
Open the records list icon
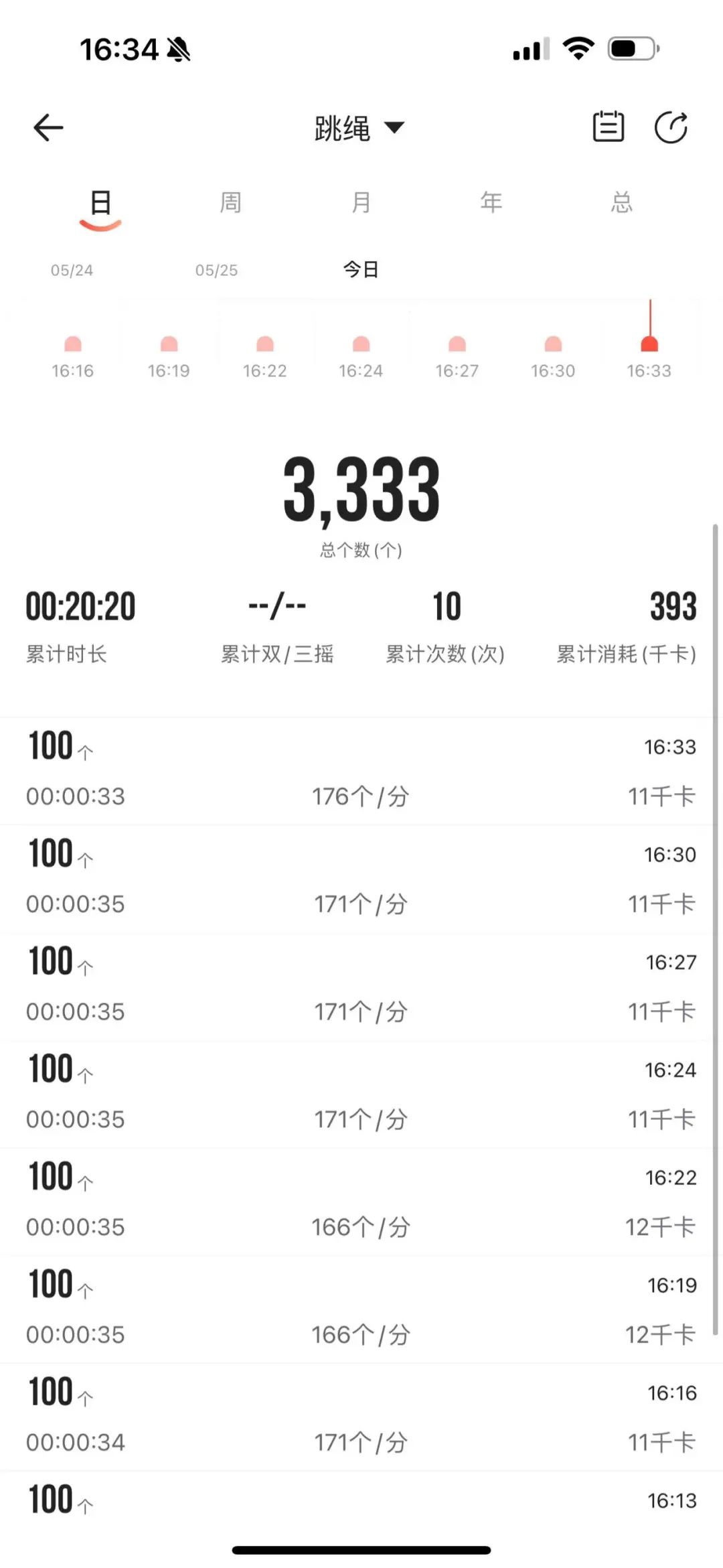(x=608, y=127)
